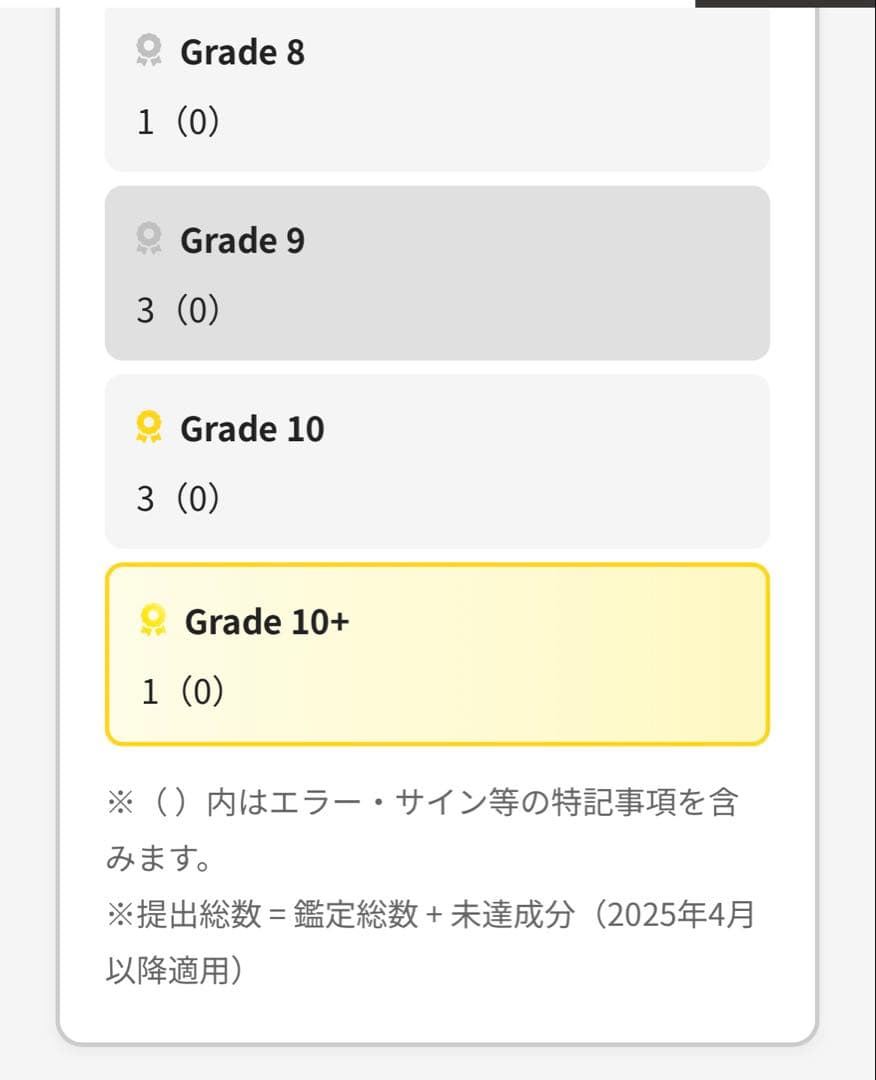Click the Grade 8 heading label
The image size is (876, 1080).
pos(243,52)
